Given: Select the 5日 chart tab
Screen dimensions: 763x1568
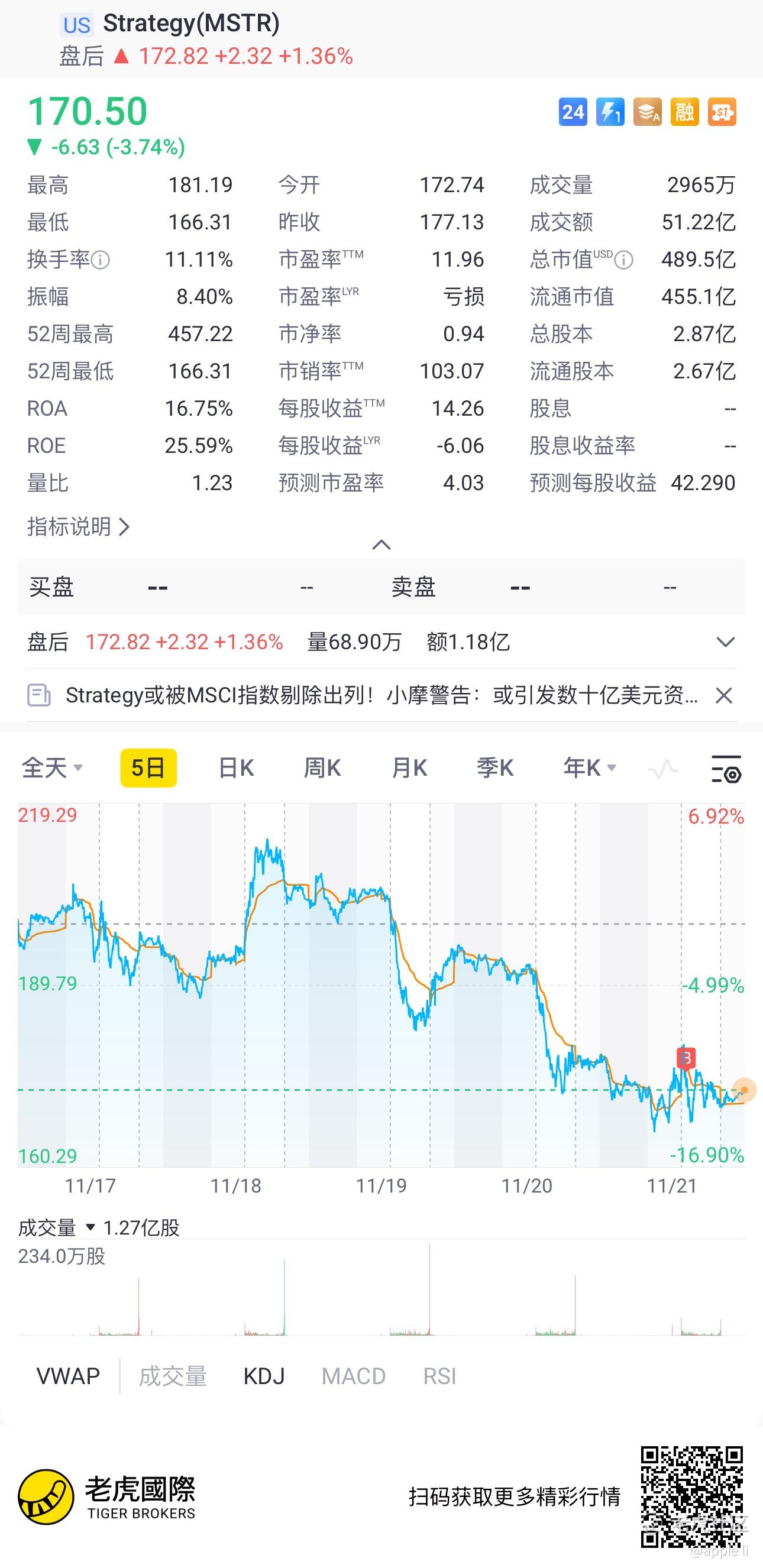Looking at the screenshot, I should 148,767.
